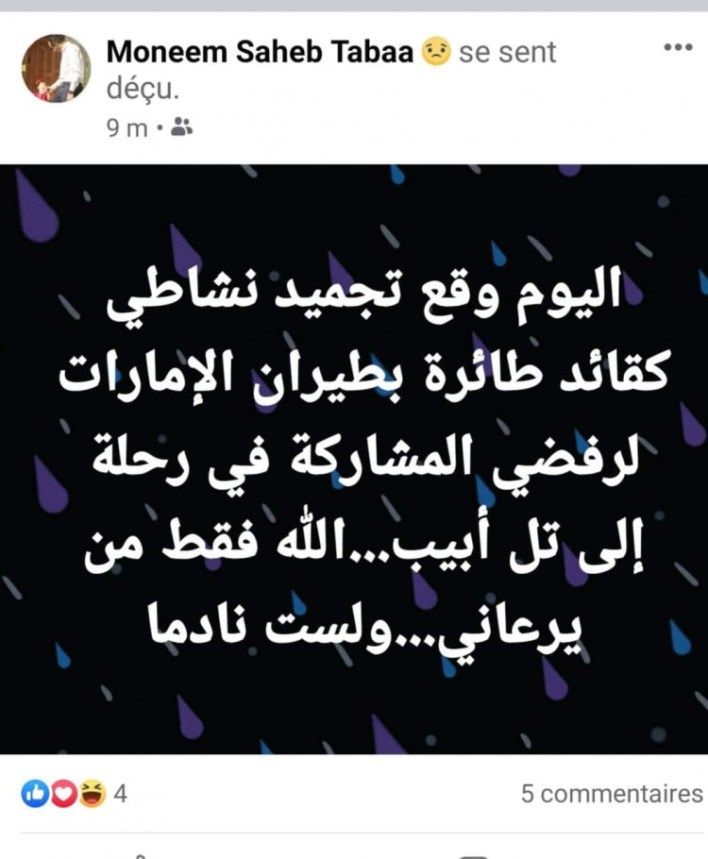Tap the name Moneem Saheb Tabaa
The image size is (708, 859).
[x=259, y=52]
